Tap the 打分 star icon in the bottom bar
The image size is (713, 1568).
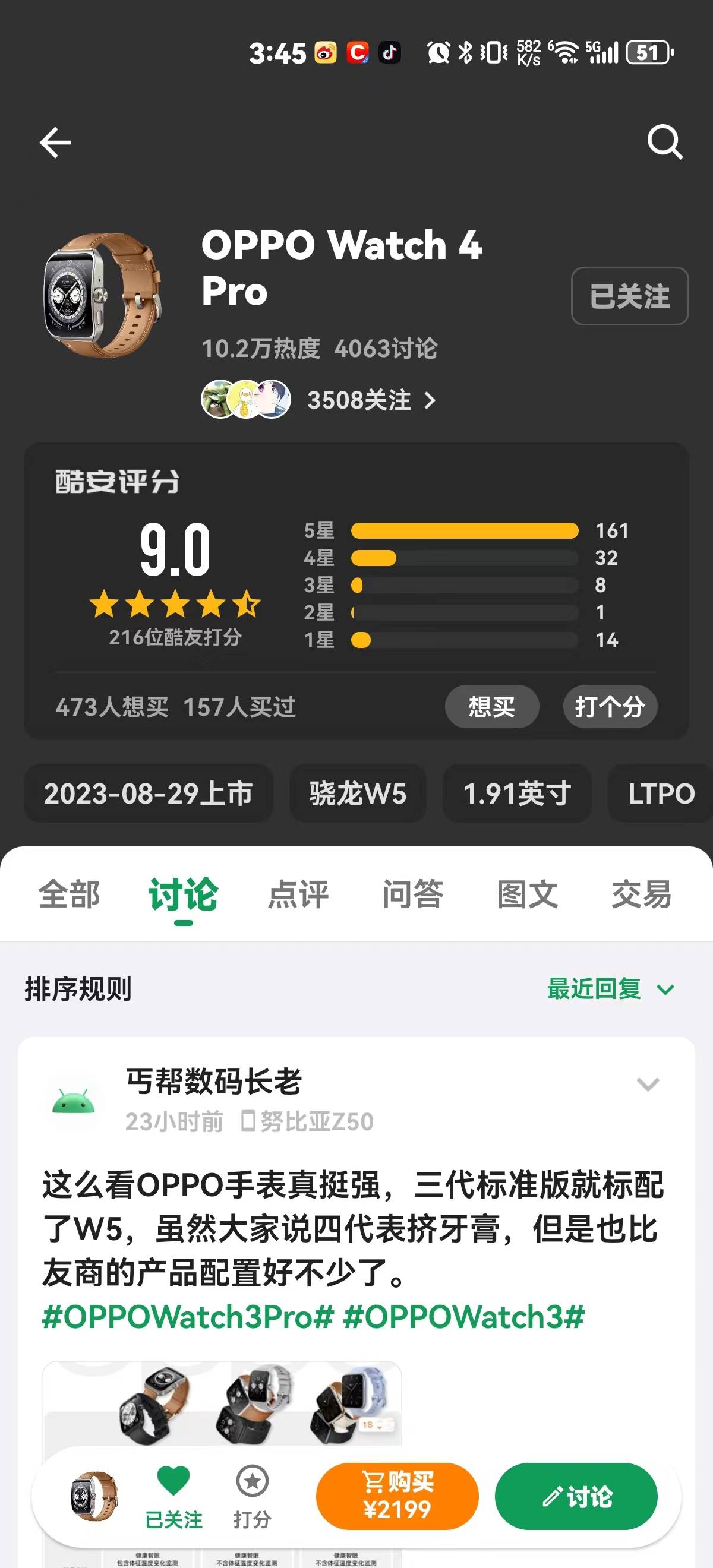click(x=252, y=1496)
